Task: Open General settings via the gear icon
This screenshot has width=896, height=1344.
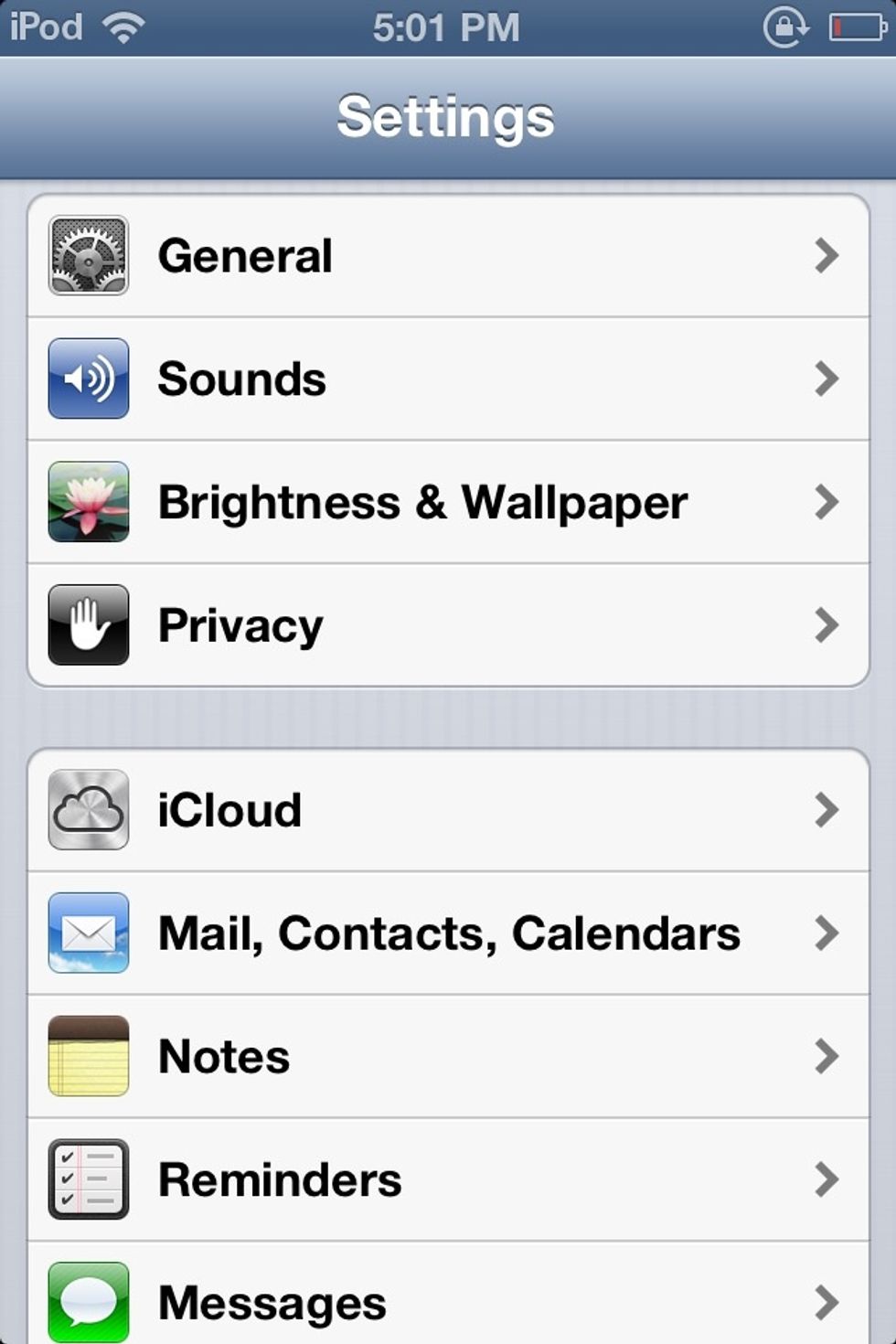Action: [x=88, y=256]
